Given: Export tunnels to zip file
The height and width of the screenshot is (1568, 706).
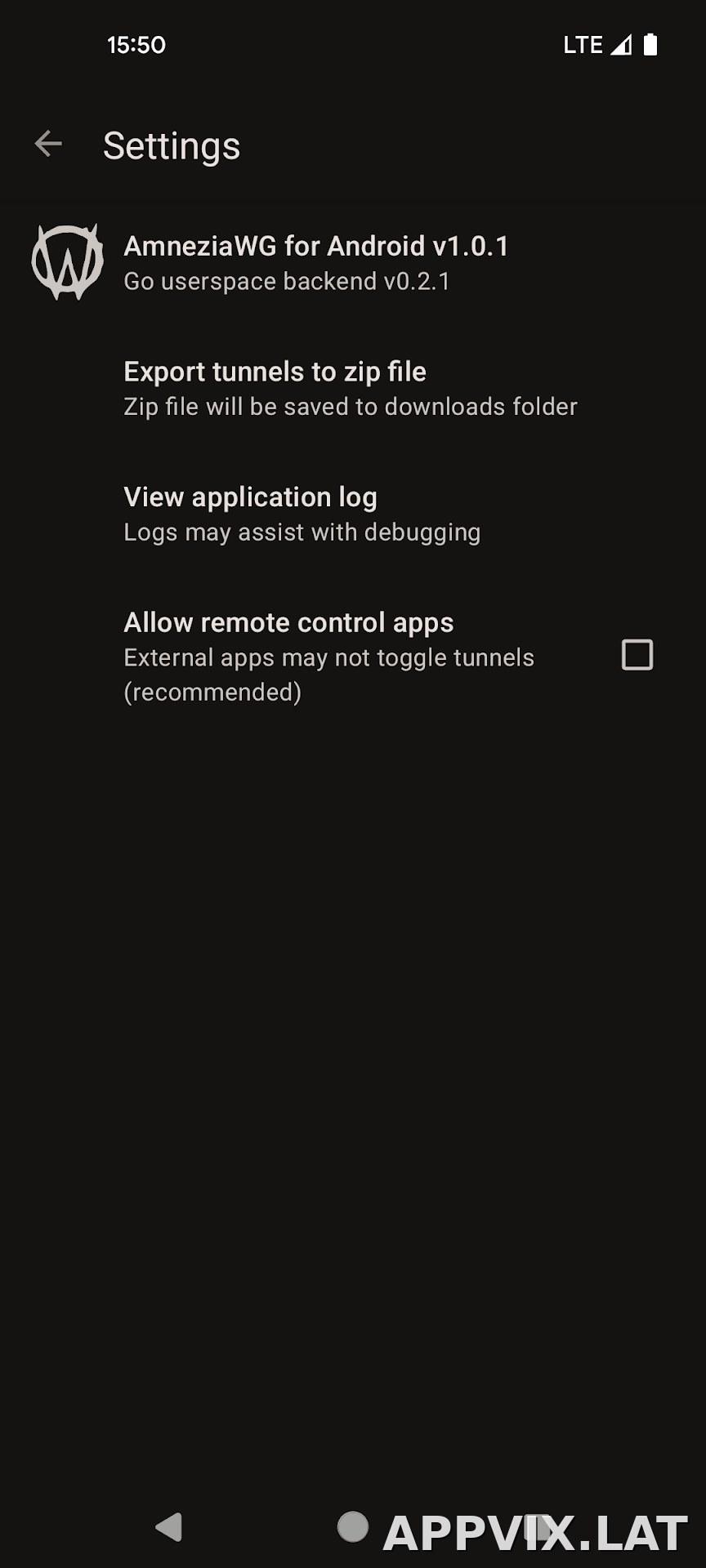Looking at the screenshot, I should [353, 389].
